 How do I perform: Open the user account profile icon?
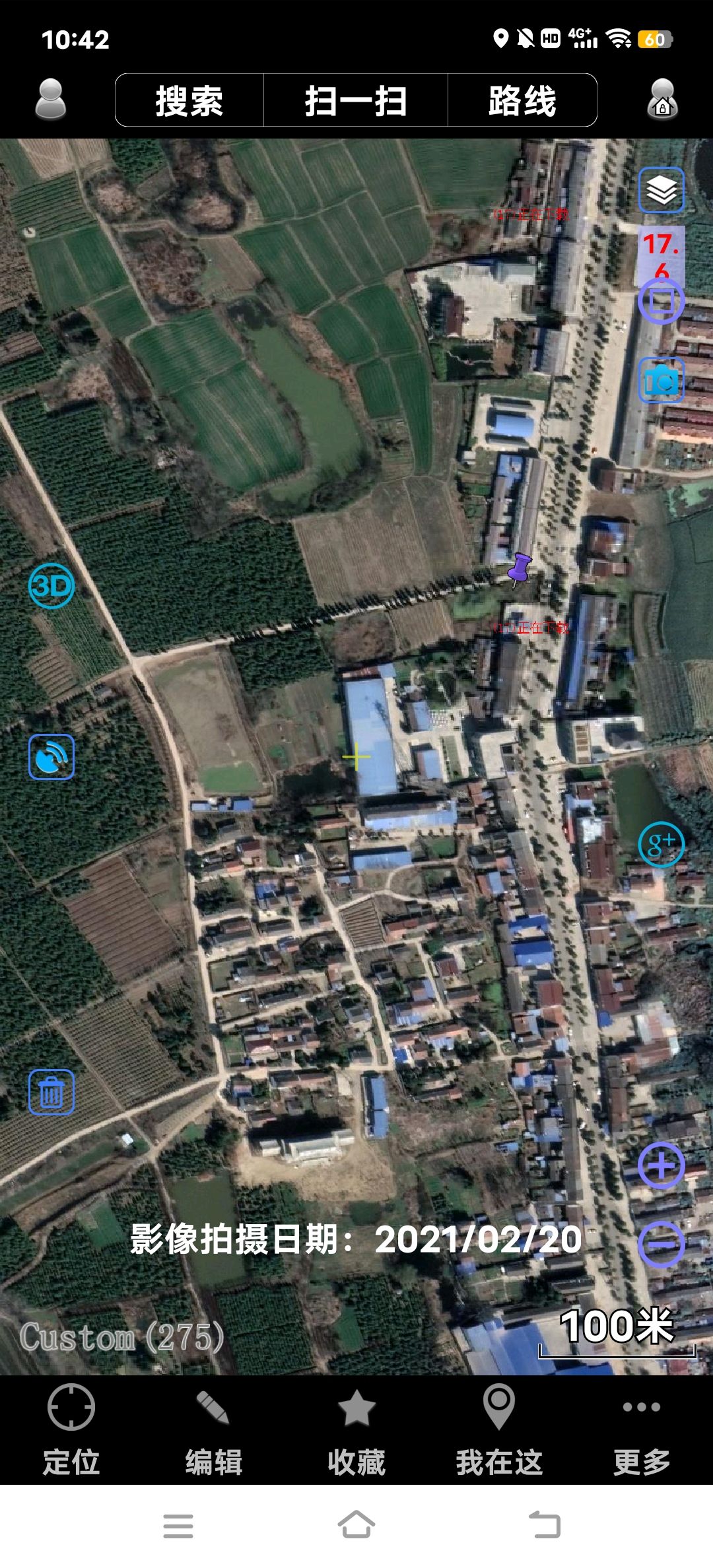50,100
